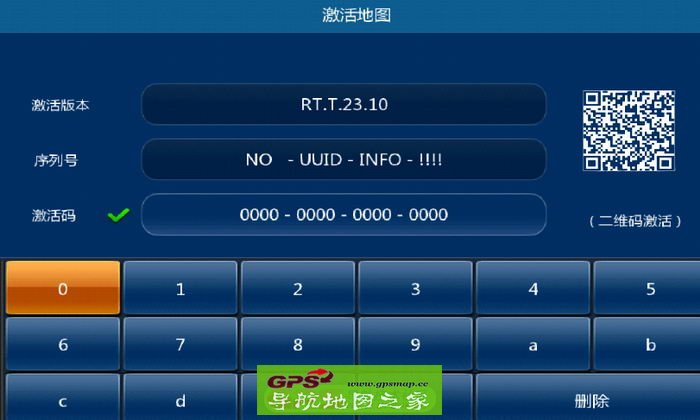Tap the 6 key
Image resolution: width=700 pixels, height=420 pixels.
tap(63, 345)
